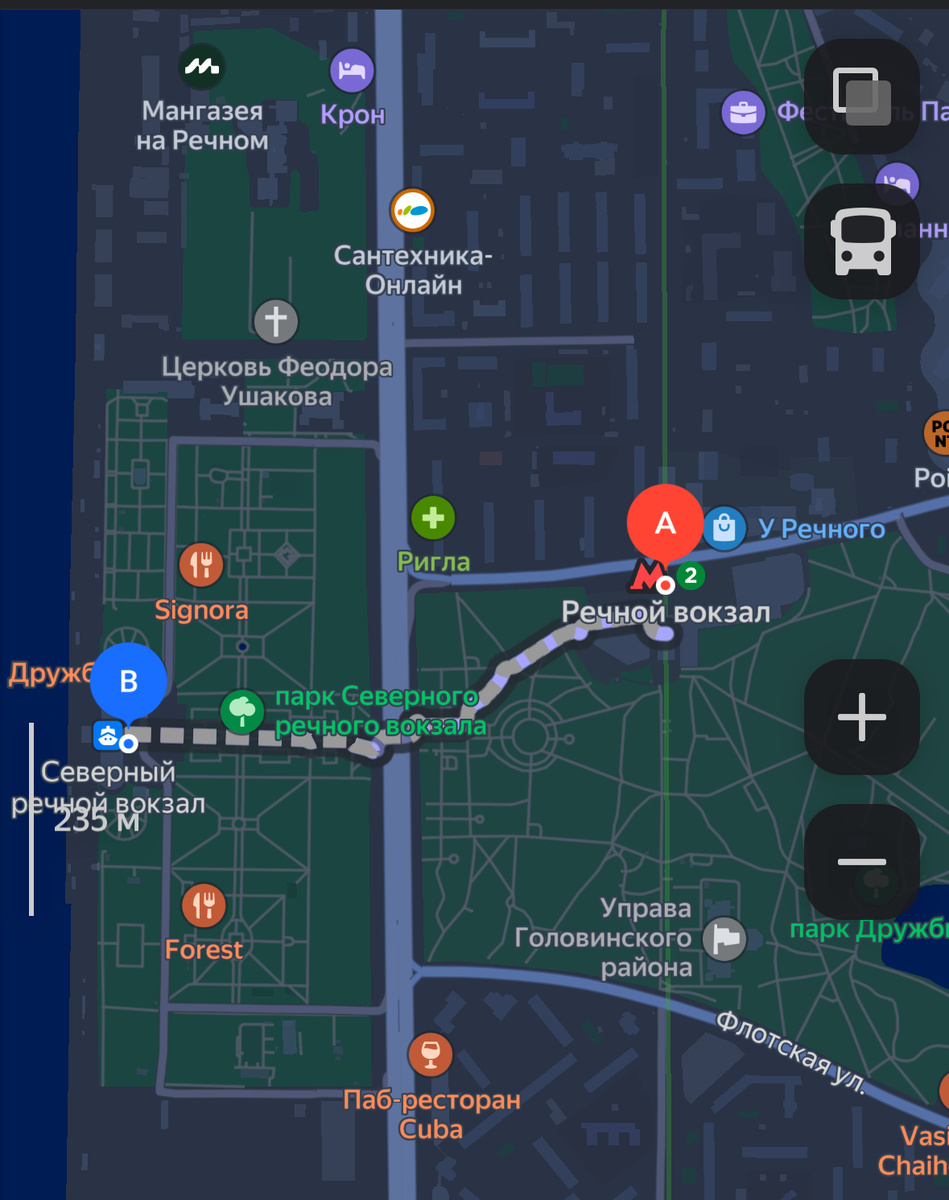Screen dimensions: 949x1200
Task: Open the У Речного shop marker
Action: [724, 528]
